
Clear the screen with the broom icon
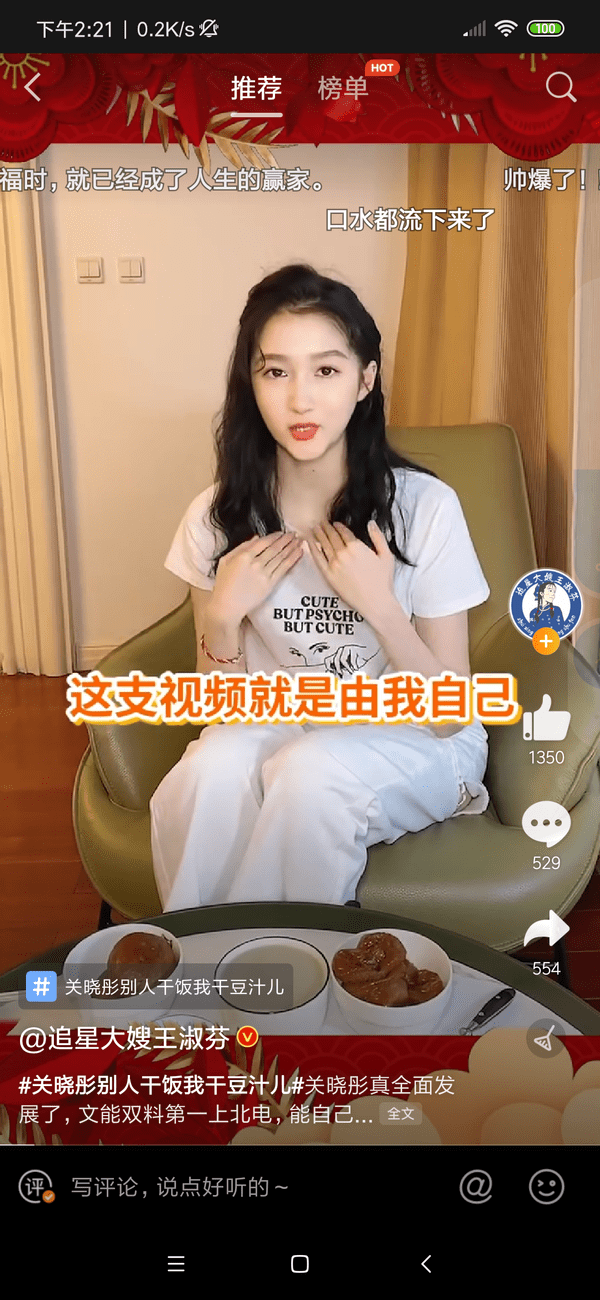click(546, 1040)
